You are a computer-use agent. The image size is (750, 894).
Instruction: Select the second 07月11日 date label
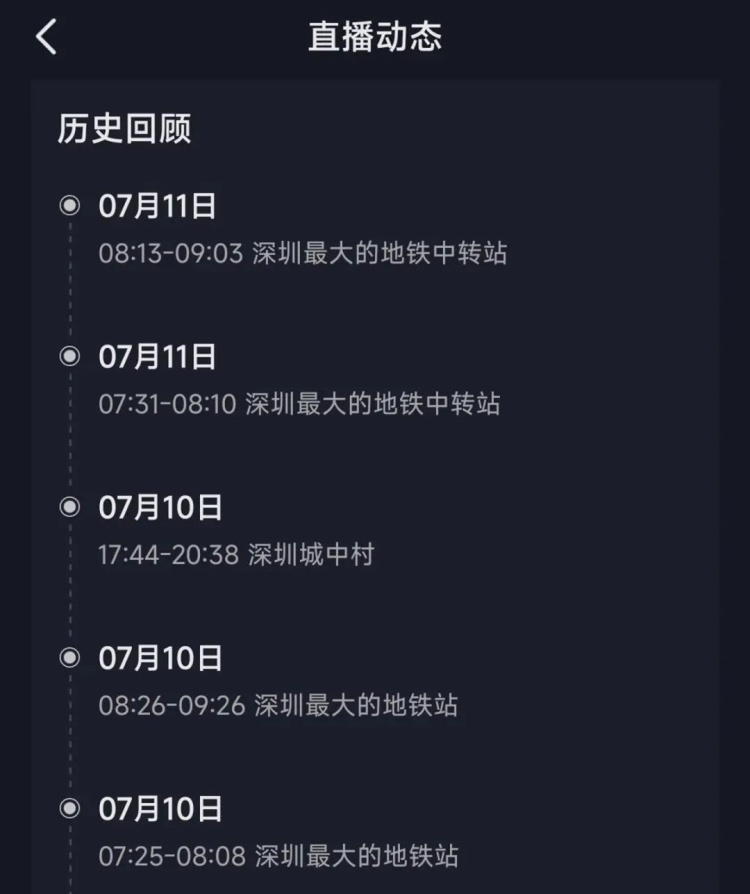pos(157,355)
